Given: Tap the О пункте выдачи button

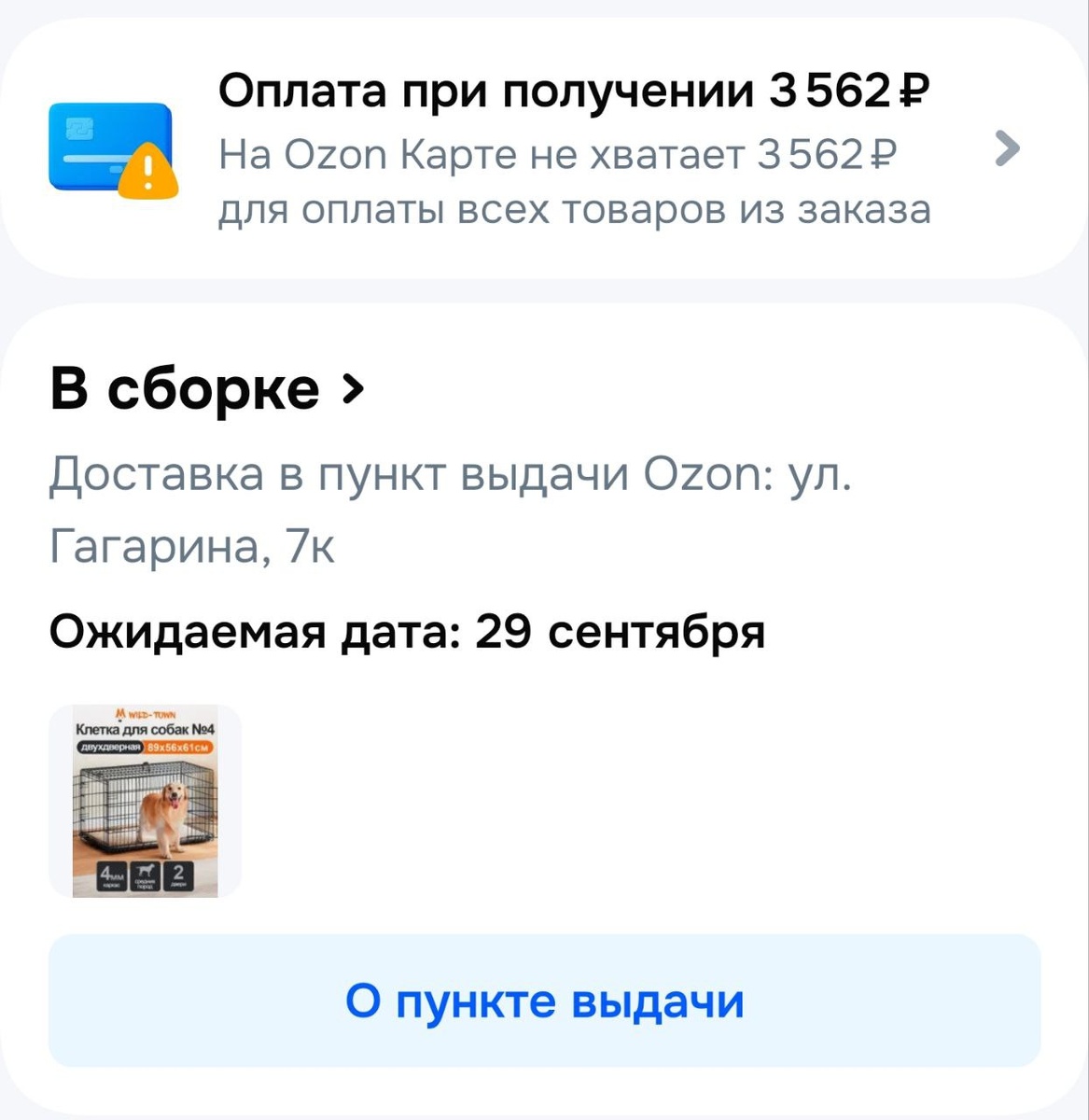Looking at the screenshot, I should [x=544, y=1001].
